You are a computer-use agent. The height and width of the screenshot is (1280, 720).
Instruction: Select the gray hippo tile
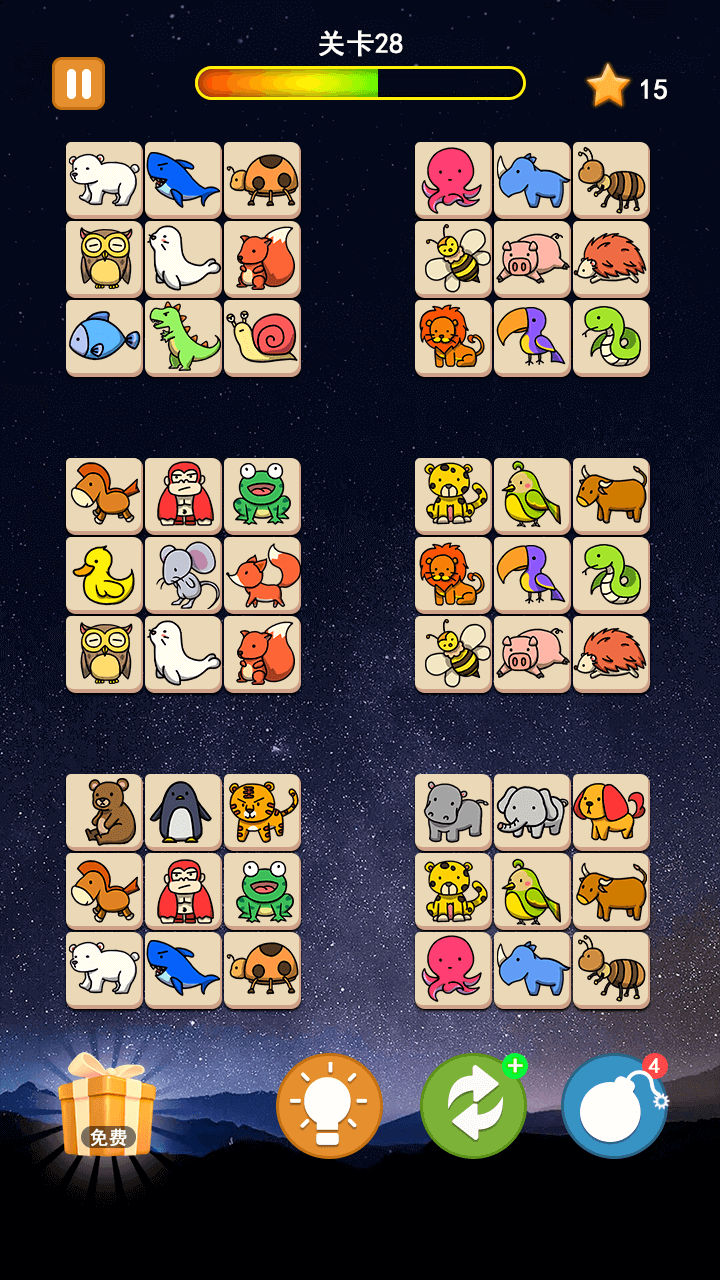[453, 811]
